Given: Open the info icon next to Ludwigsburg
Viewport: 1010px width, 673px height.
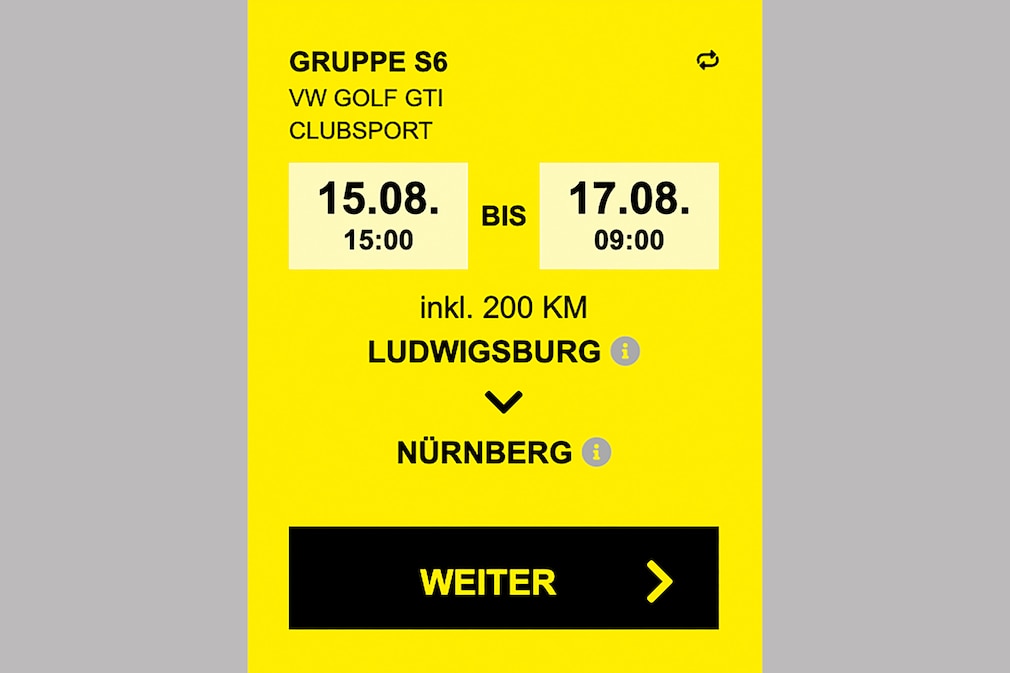Looking at the screenshot, I should coord(626,352).
